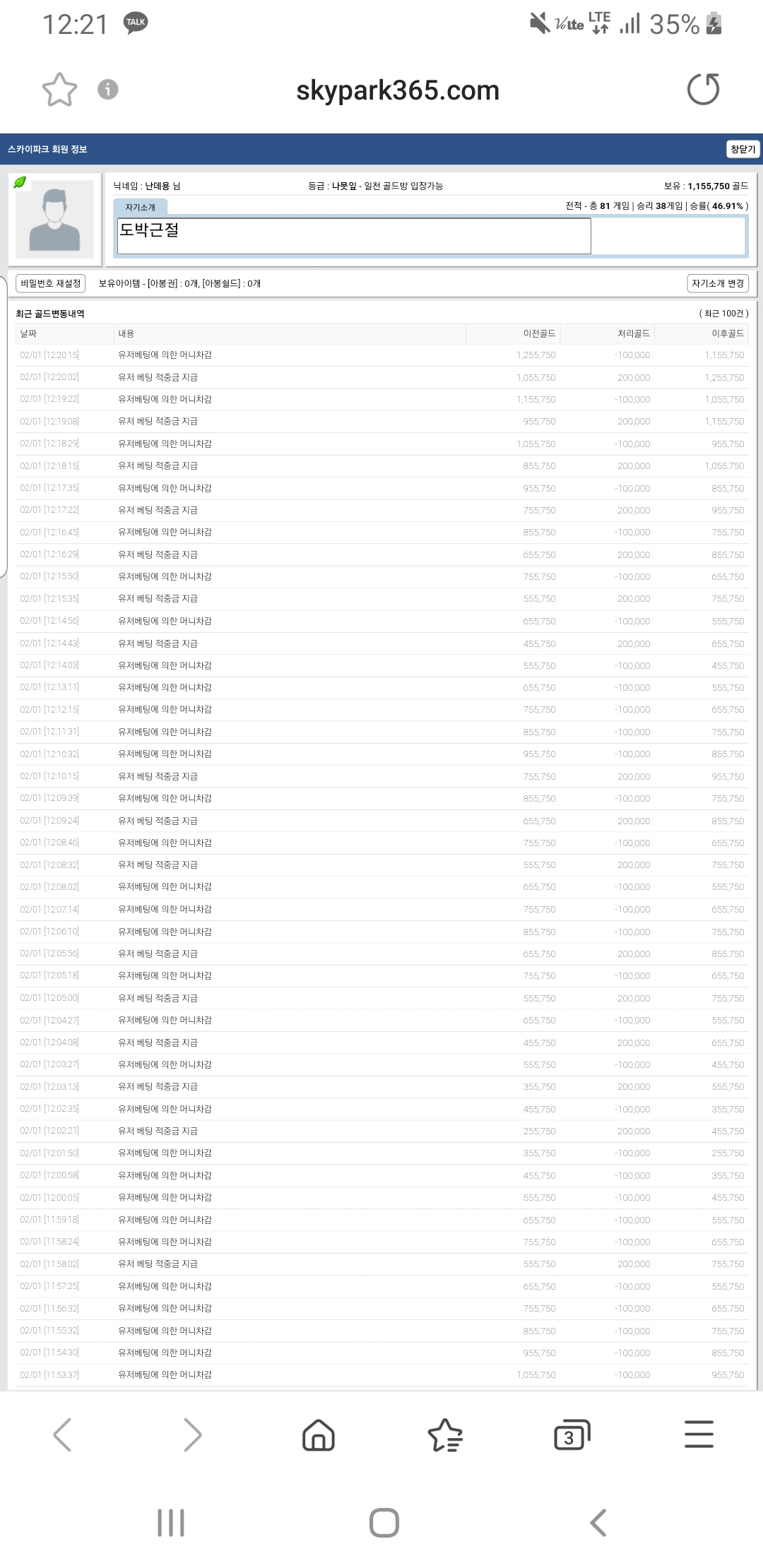Open the browser hamburger menu

[699, 1435]
